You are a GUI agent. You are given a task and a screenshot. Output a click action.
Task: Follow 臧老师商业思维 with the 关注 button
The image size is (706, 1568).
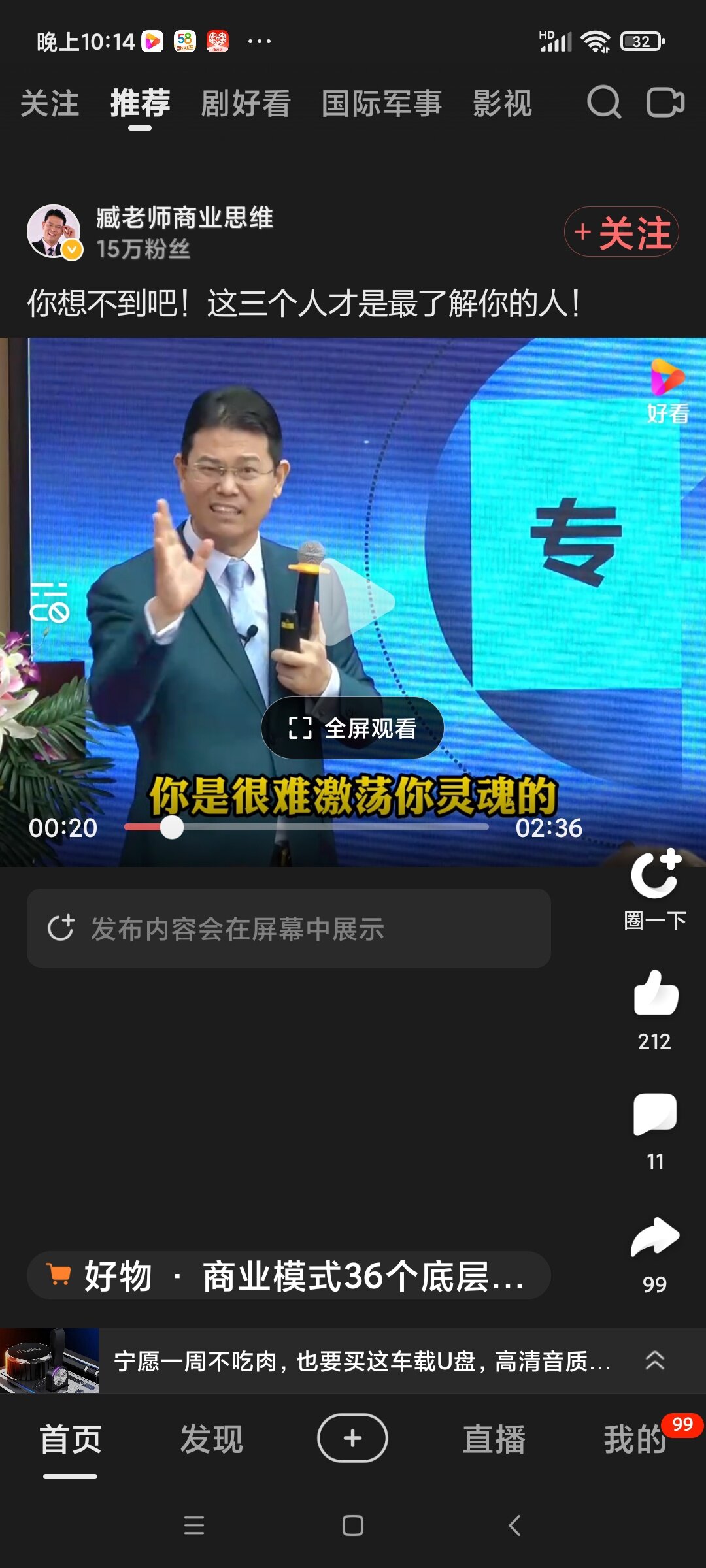pyautogui.click(x=621, y=232)
